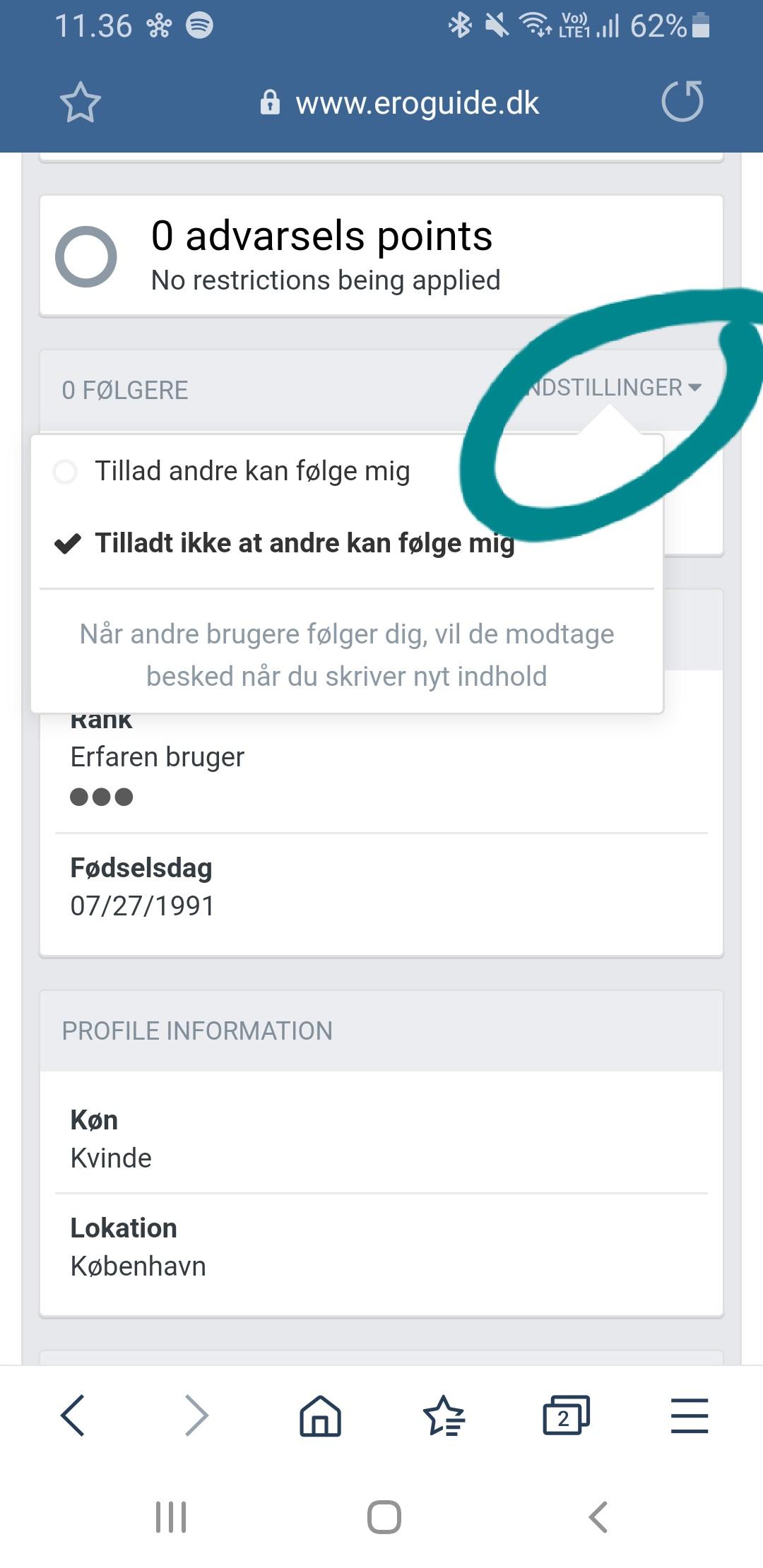Image resolution: width=763 pixels, height=1568 pixels.
Task: Go forward in the browser history
Action: click(196, 1415)
